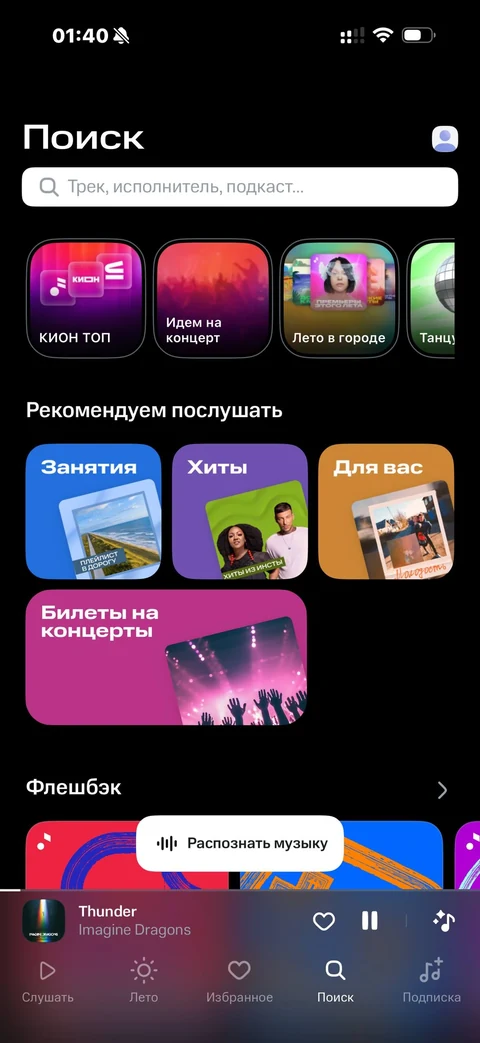Open the Занятия card
Screen dimensions: 480x1043
tap(94, 512)
